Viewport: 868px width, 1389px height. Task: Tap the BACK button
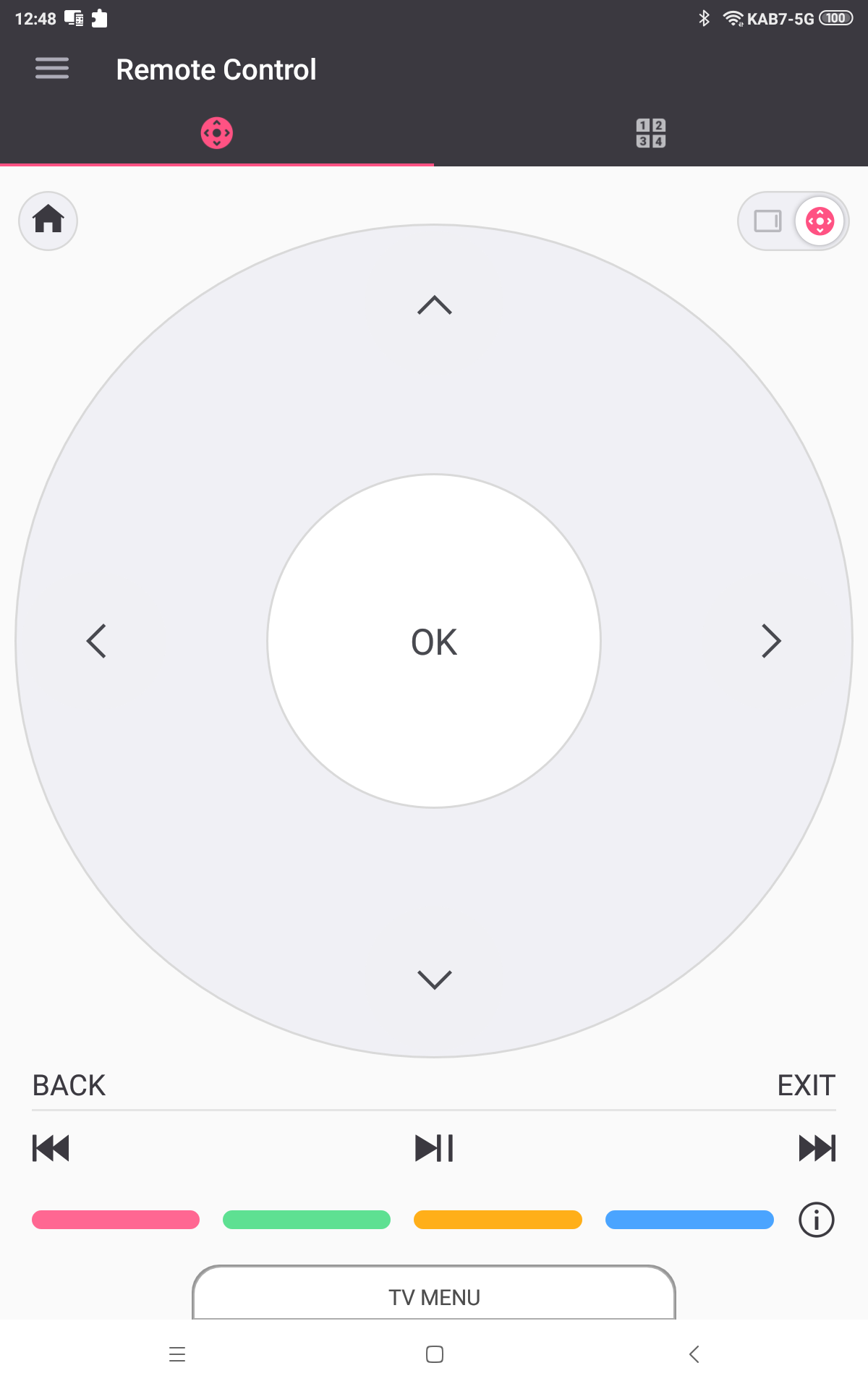pyautogui.click(x=69, y=1085)
